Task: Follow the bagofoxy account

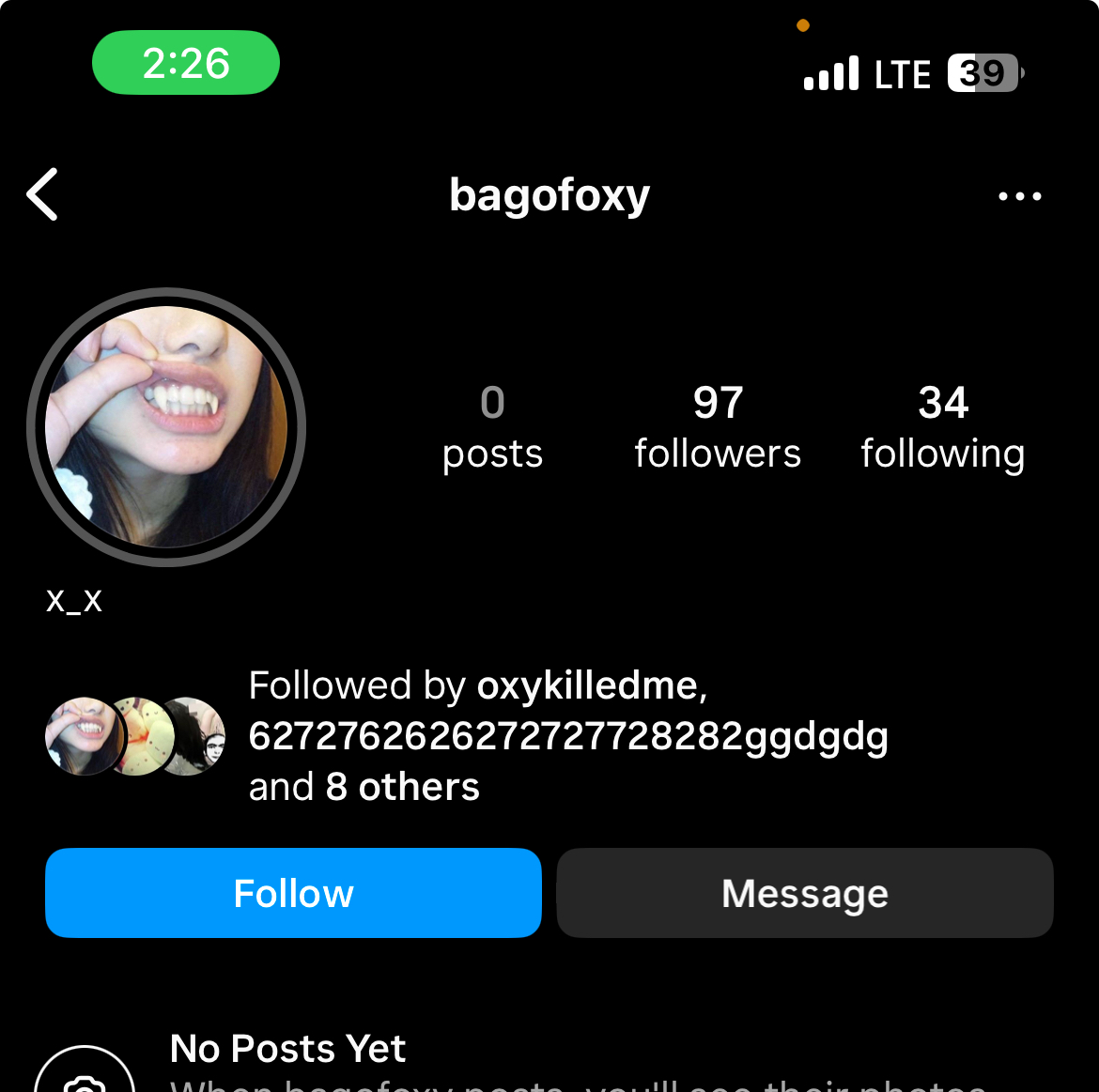Action: [x=293, y=893]
